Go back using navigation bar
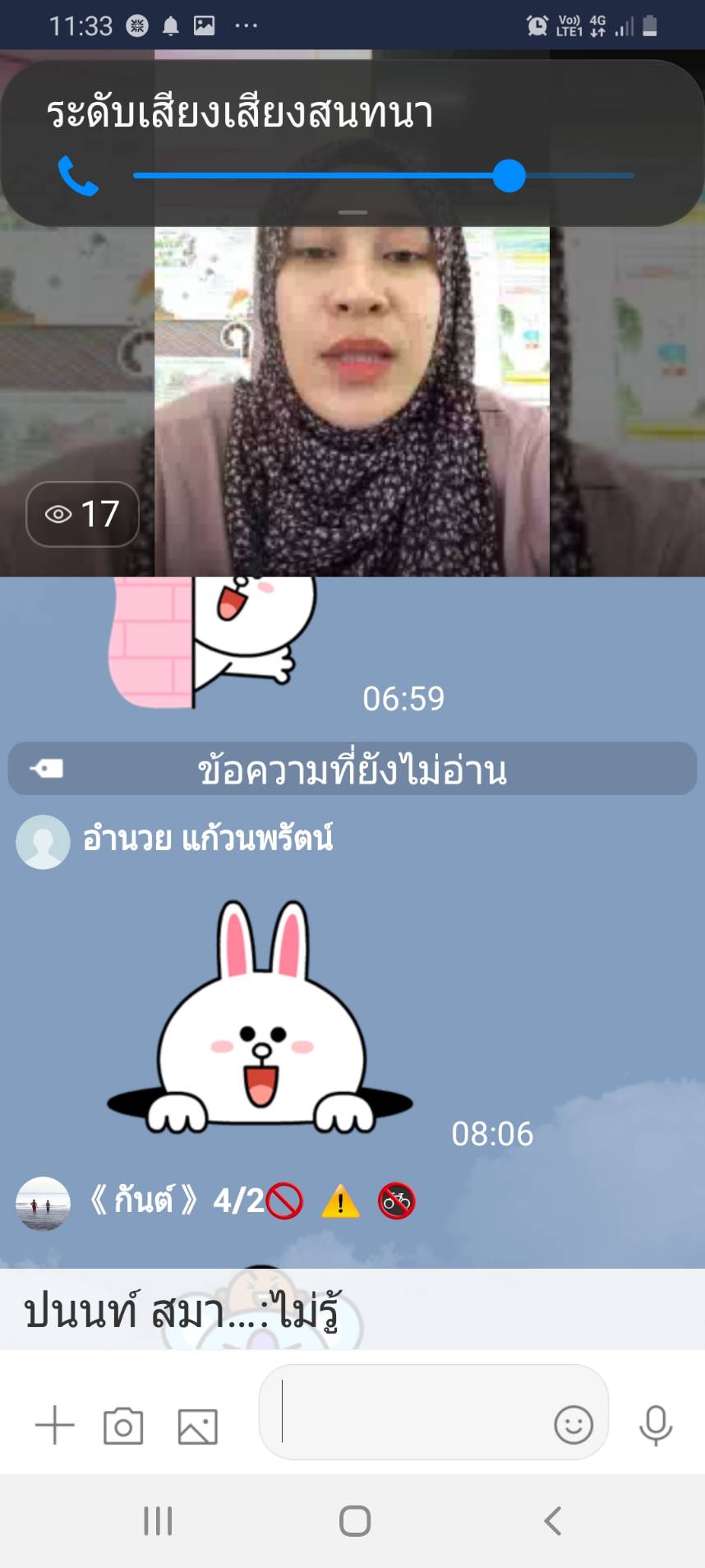 553,1520
